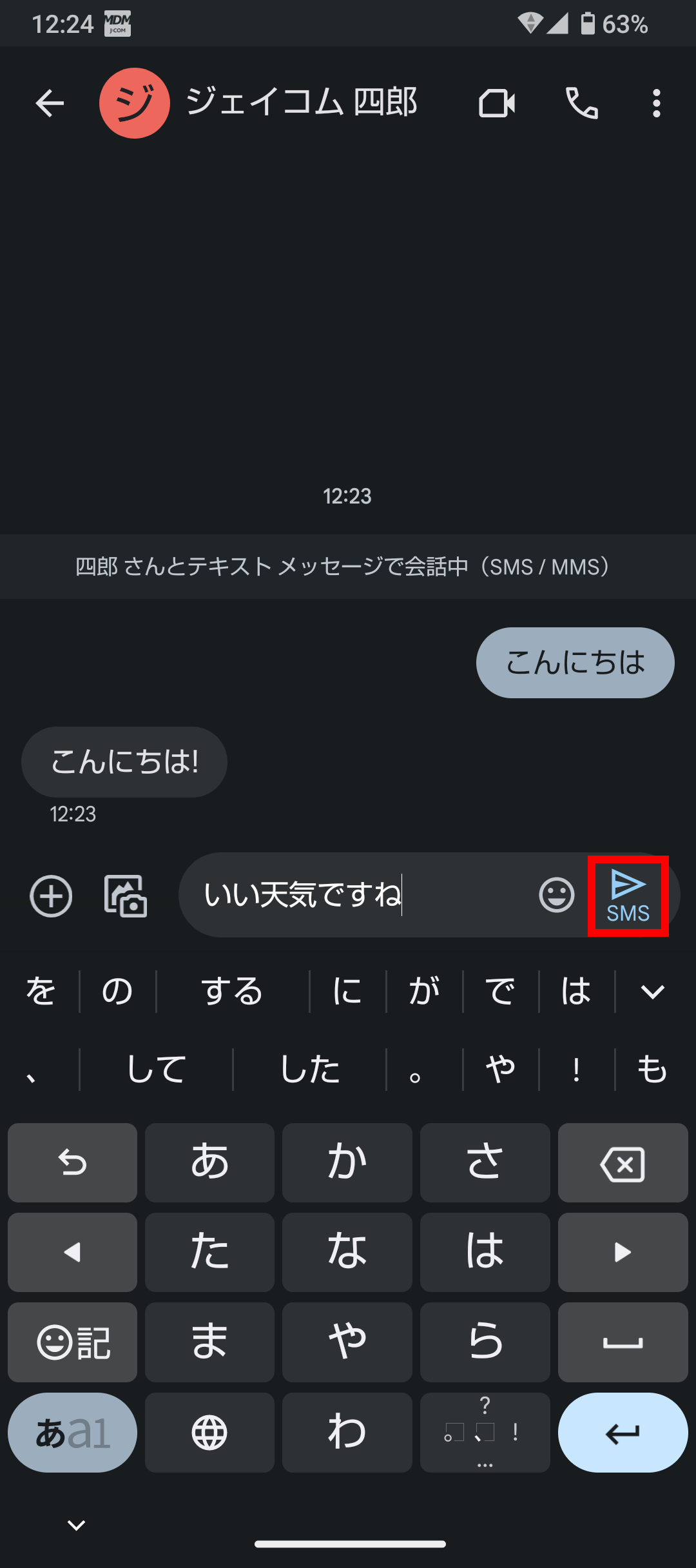Insert the suggestion して

pos(156,1069)
